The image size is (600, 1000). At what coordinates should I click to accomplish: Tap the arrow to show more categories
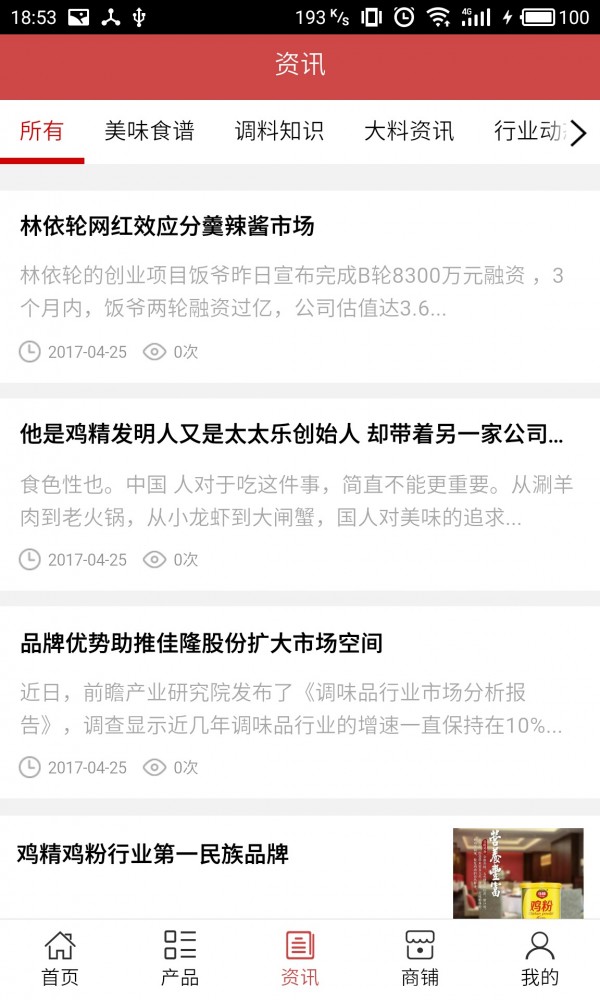pyautogui.click(x=578, y=132)
